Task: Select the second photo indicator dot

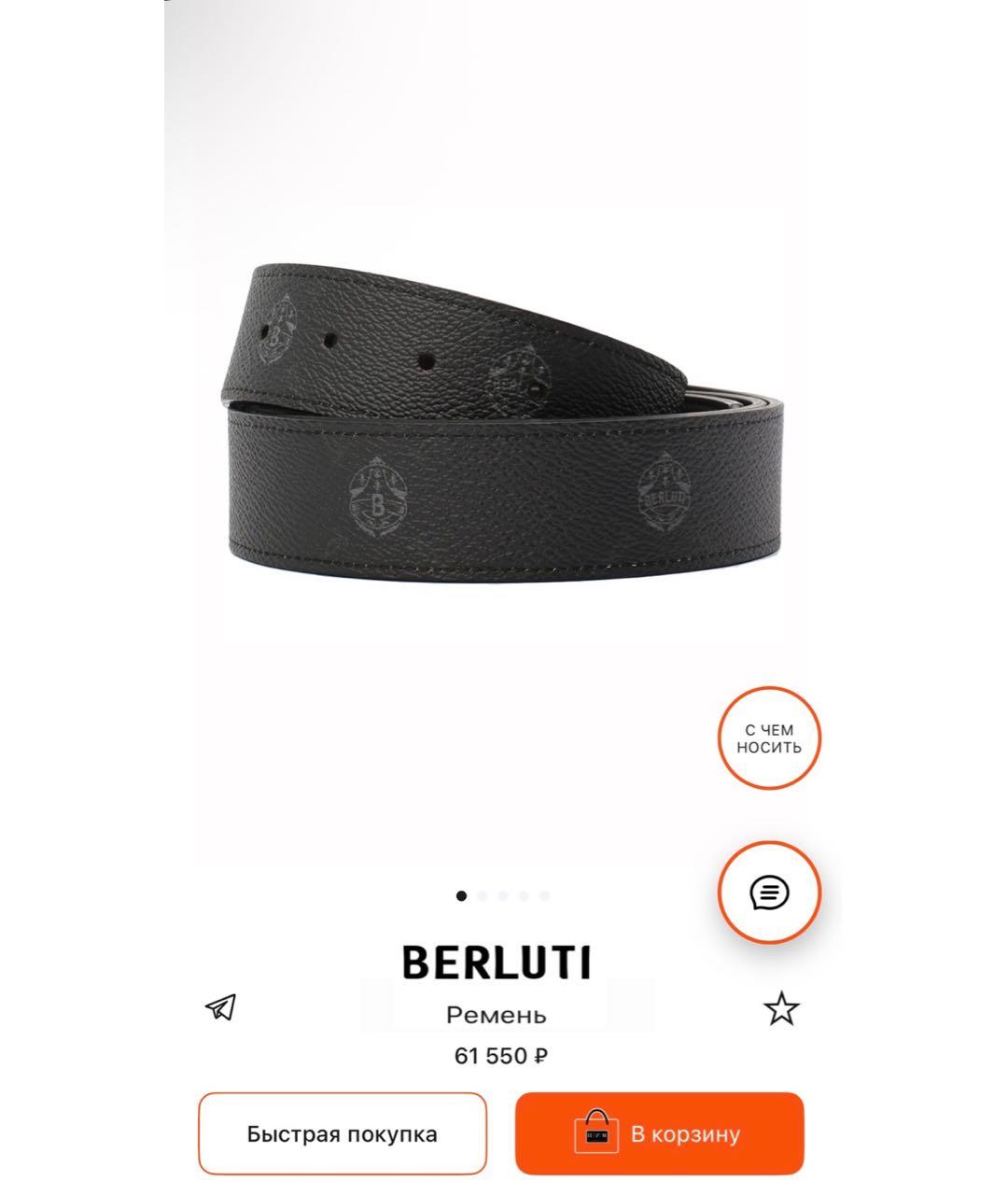Action: (x=483, y=896)
